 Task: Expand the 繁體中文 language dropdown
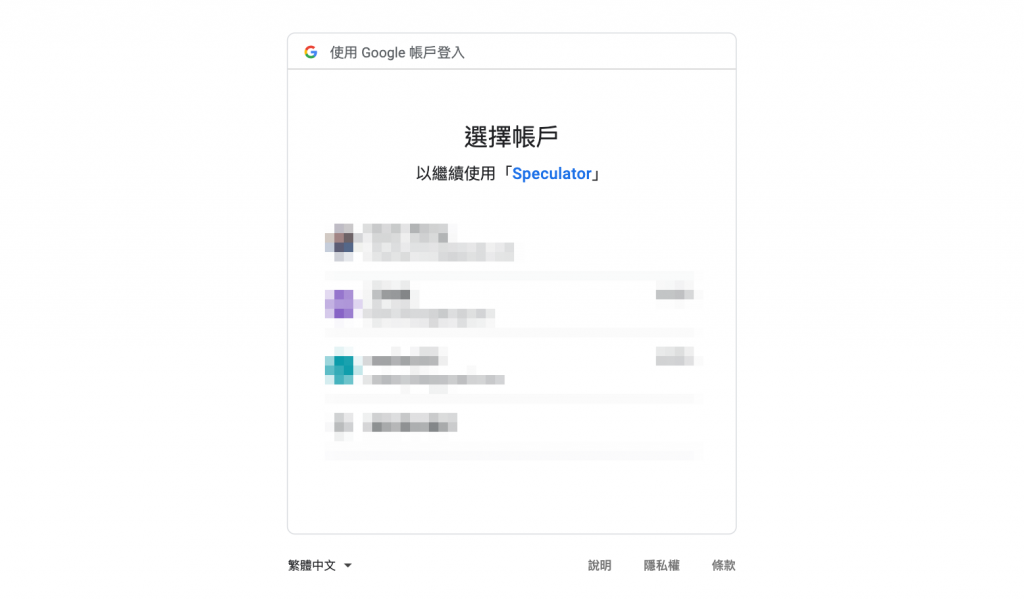pyautogui.click(x=320, y=565)
